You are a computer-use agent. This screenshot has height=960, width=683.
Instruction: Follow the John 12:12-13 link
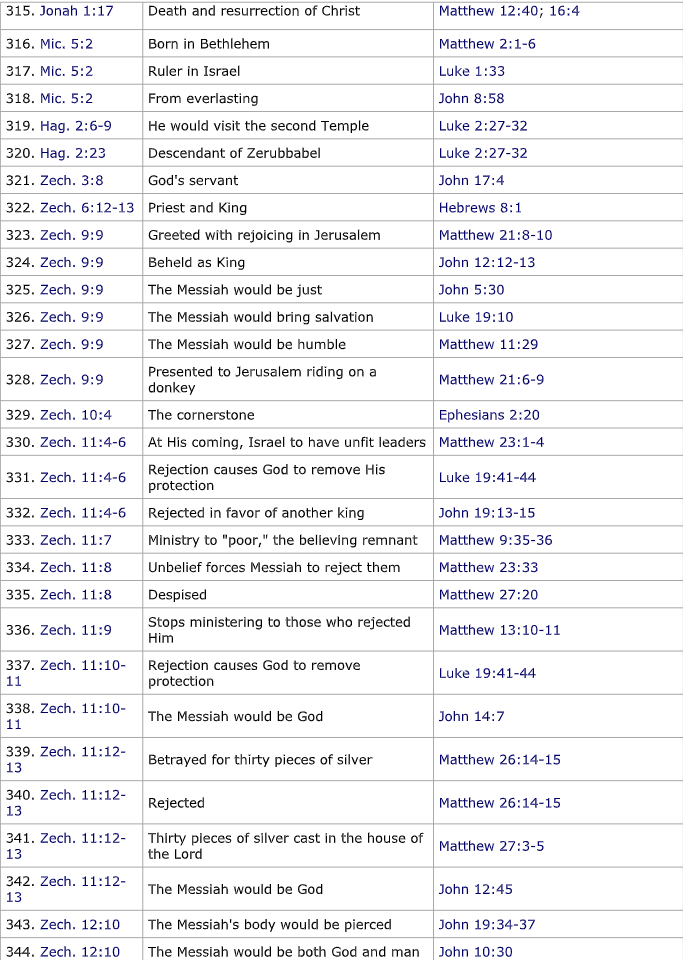[x=487, y=263]
